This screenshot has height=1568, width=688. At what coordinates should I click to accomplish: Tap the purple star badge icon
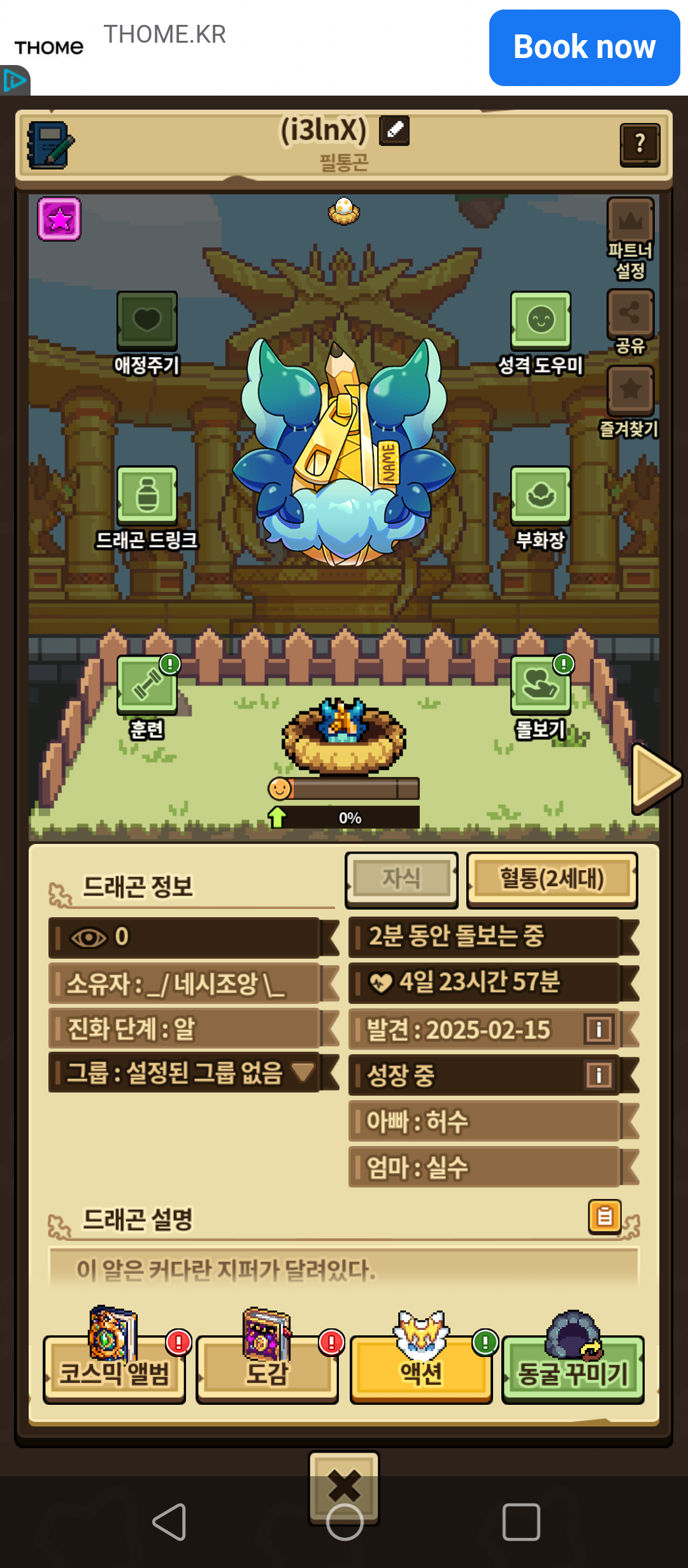pyautogui.click(x=59, y=219)
